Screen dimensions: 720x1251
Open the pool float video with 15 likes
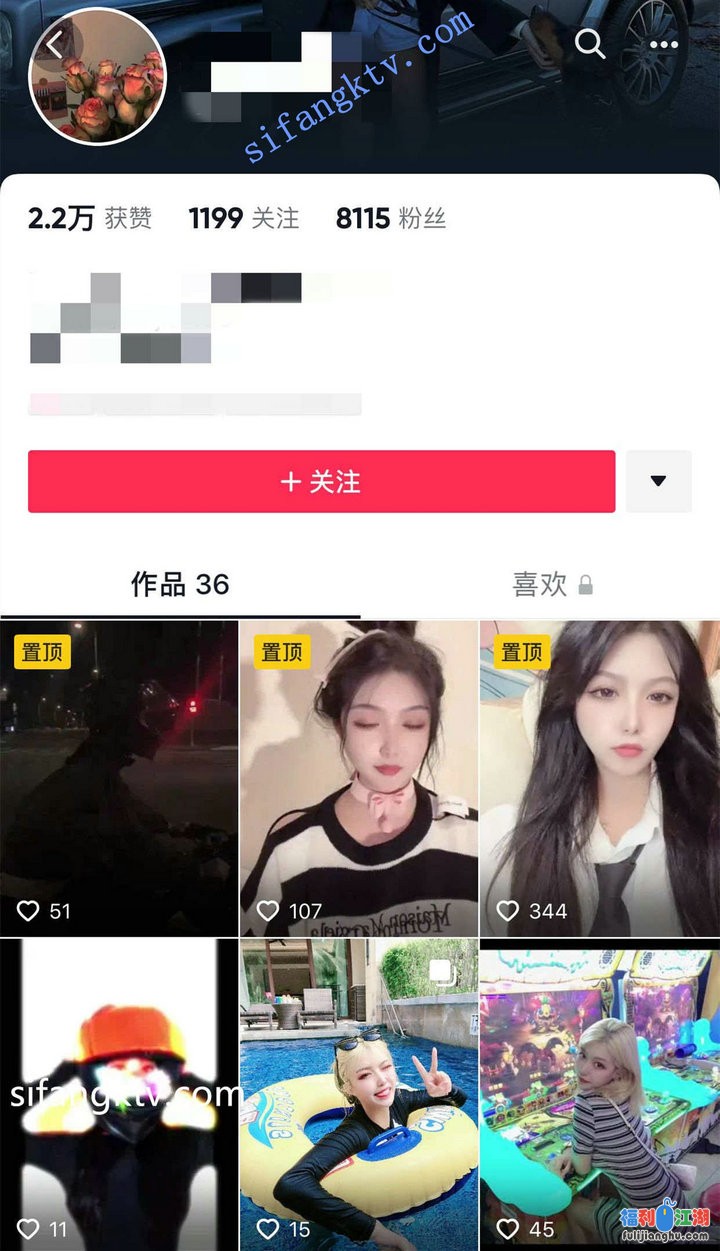coord(359,1094)
